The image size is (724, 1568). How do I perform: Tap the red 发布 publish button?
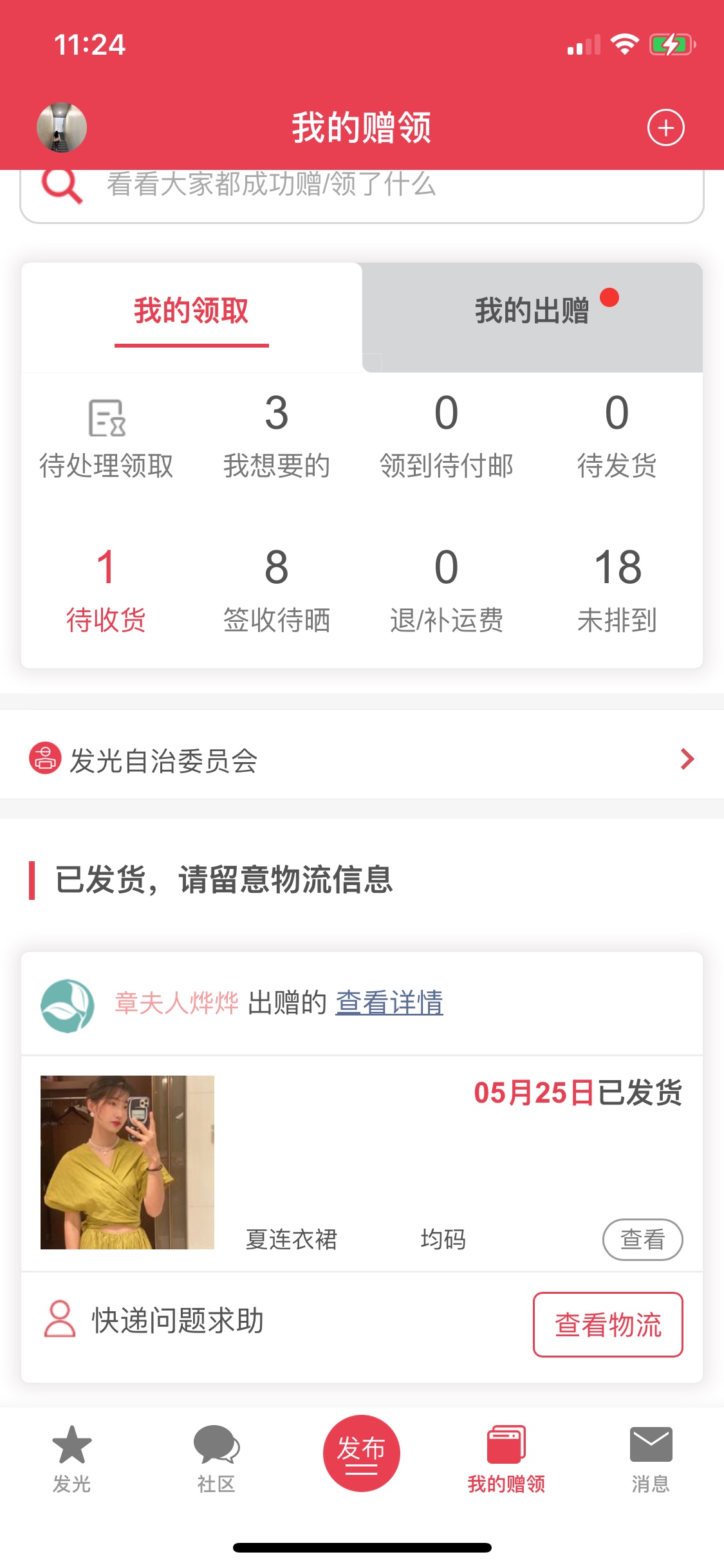click(361, 1453)
